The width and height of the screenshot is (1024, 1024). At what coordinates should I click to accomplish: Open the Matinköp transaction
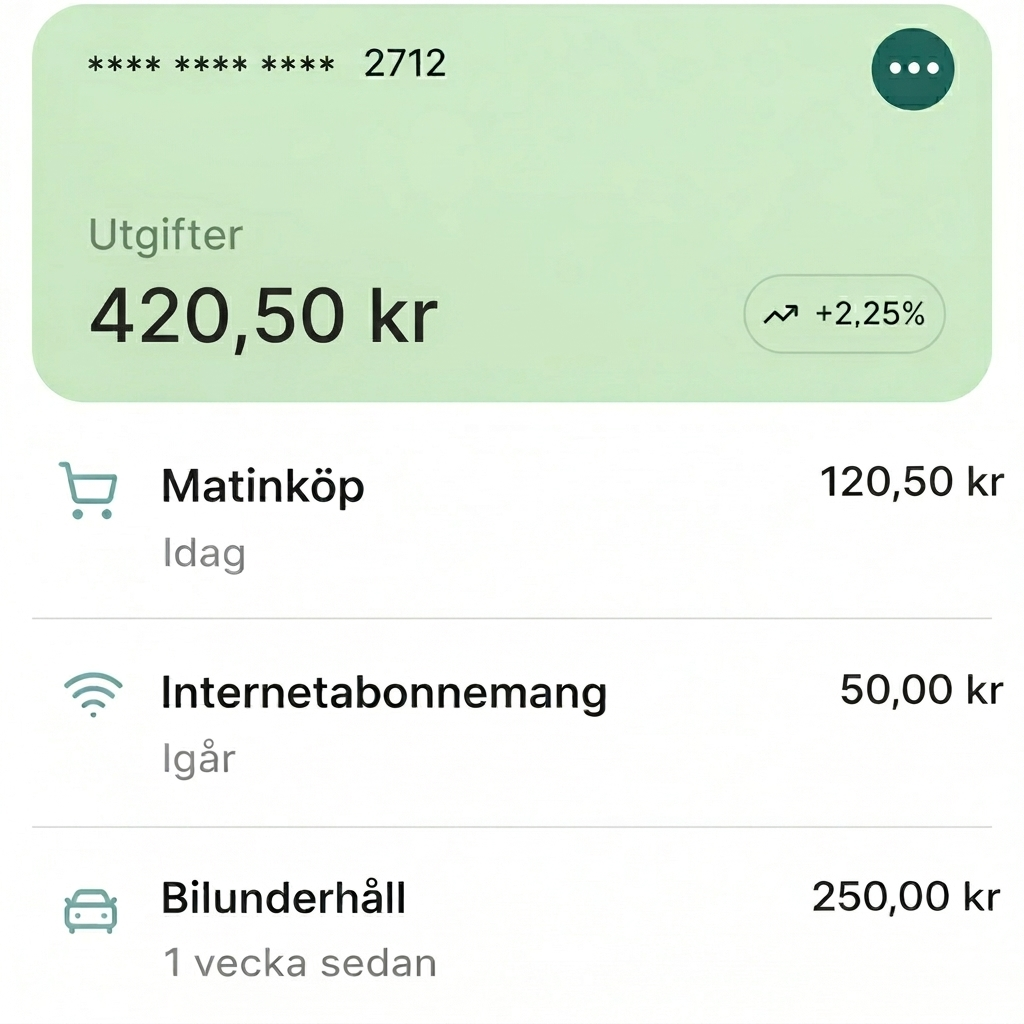click(262, 488)
